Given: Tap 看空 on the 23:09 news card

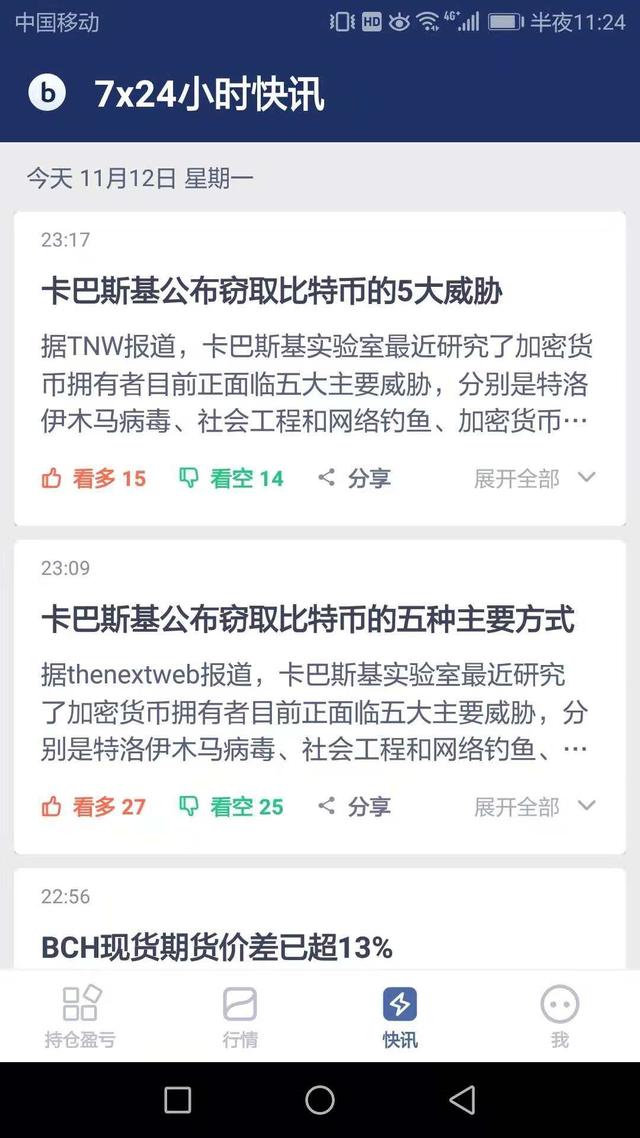Looking at the screenshot, I should pyautogui.click(x=231, y=806).
